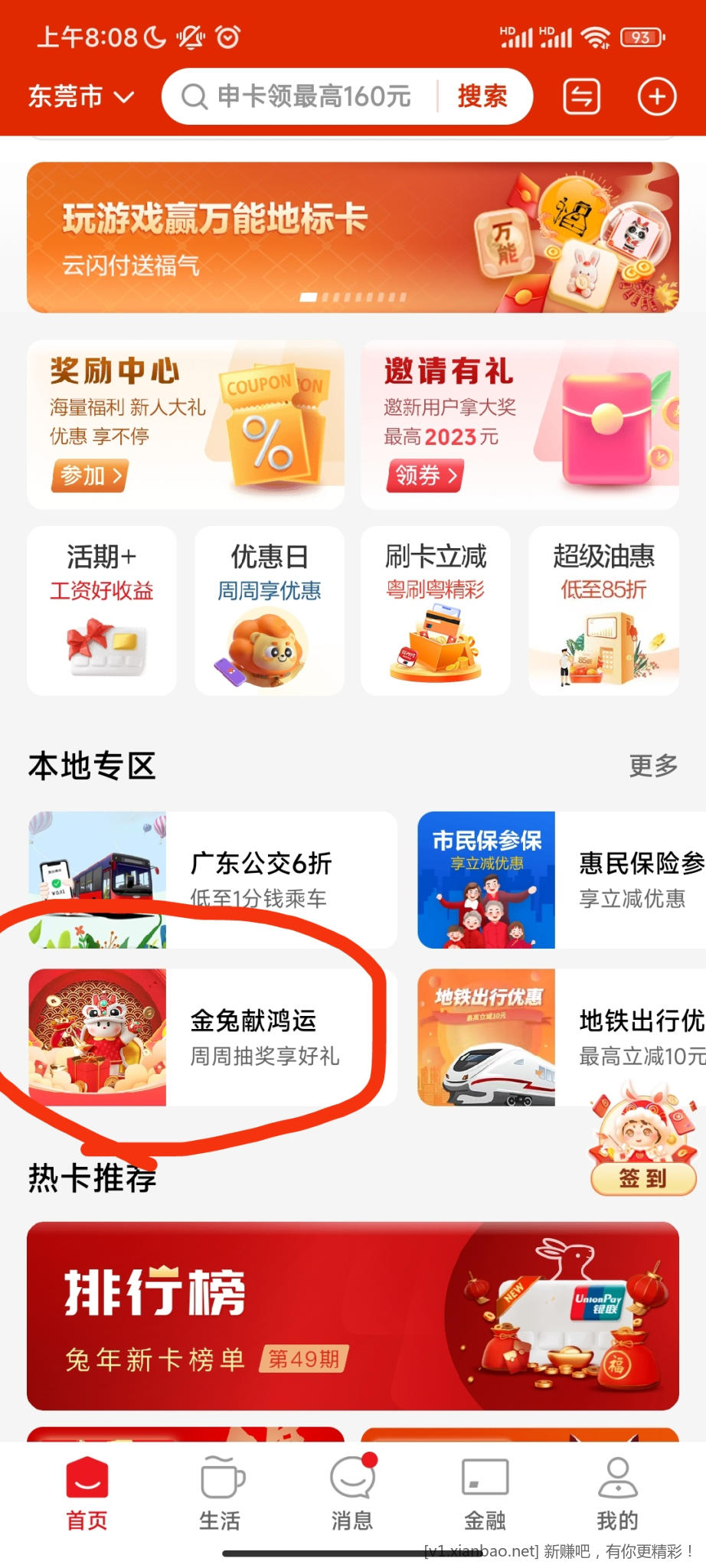This screenshot has height=1568, width=706.
Task: Tap 参加 in the 奖励中心 card
Action: point(90,476)
